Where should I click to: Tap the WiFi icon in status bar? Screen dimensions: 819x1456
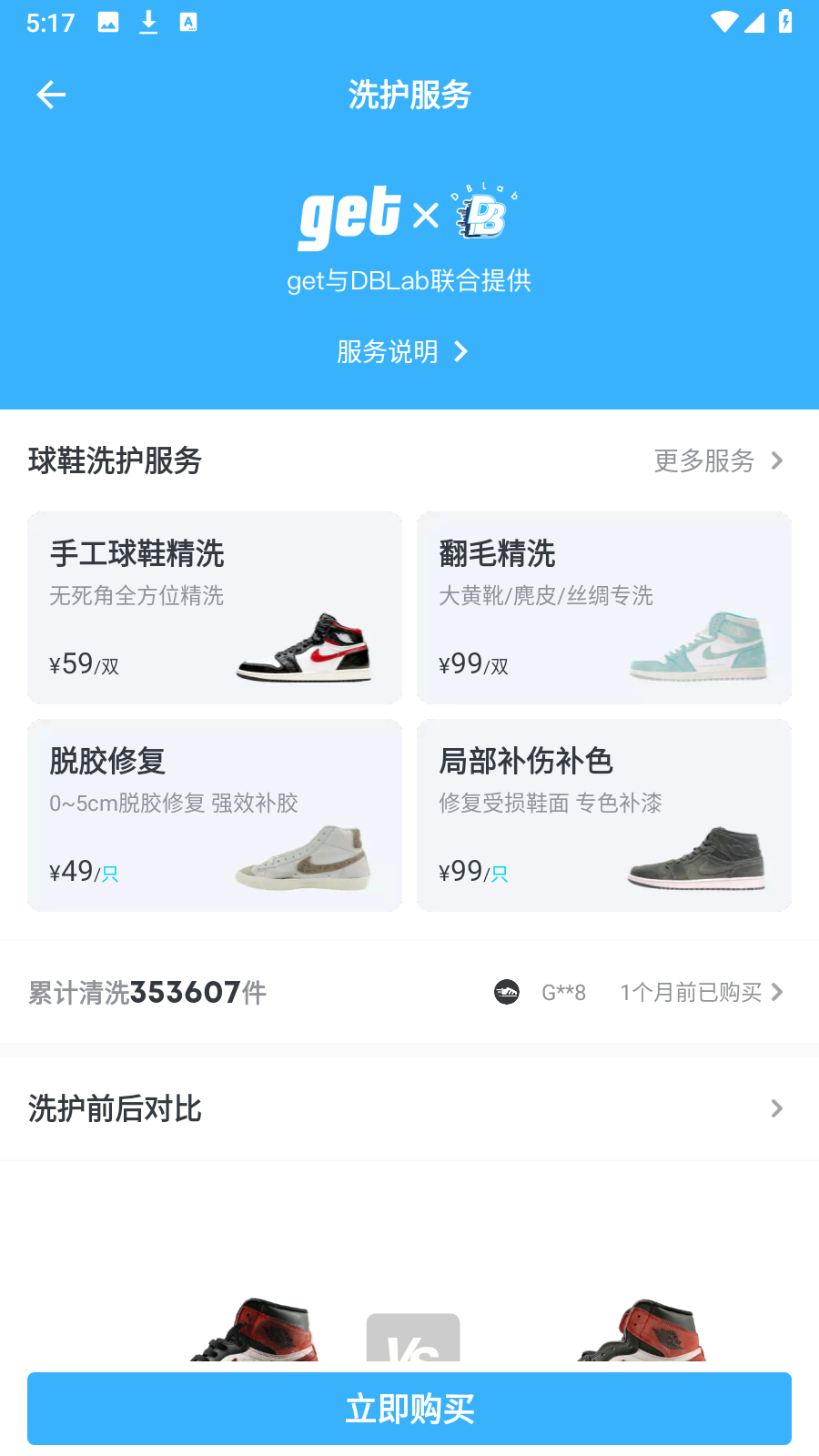click(723, 23)
